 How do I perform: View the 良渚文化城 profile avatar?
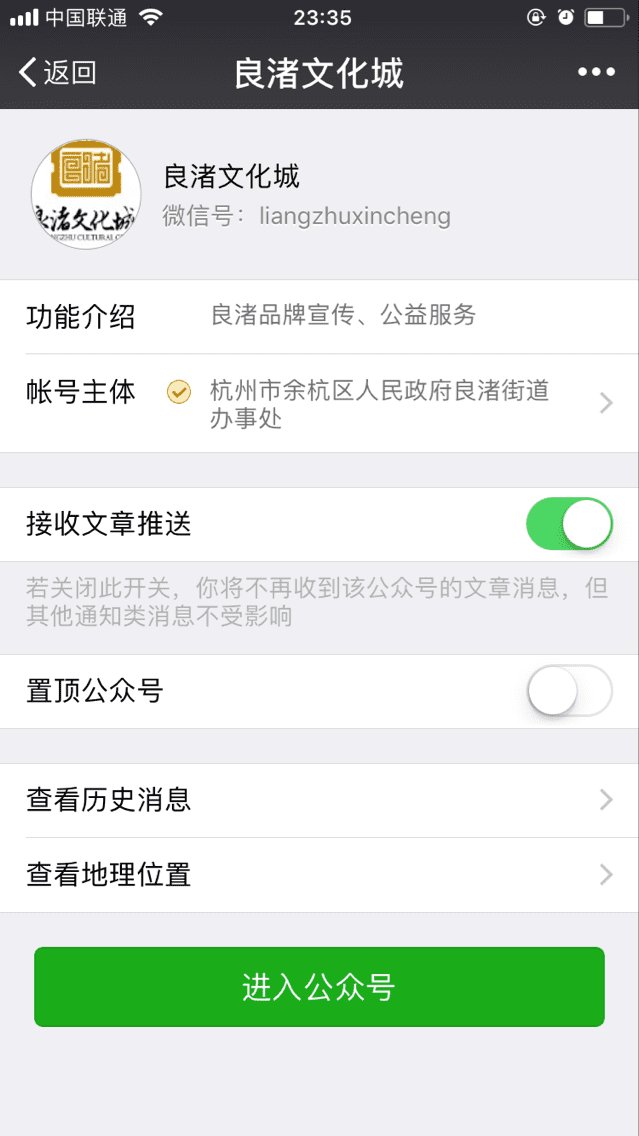click(x=86, y=195)
